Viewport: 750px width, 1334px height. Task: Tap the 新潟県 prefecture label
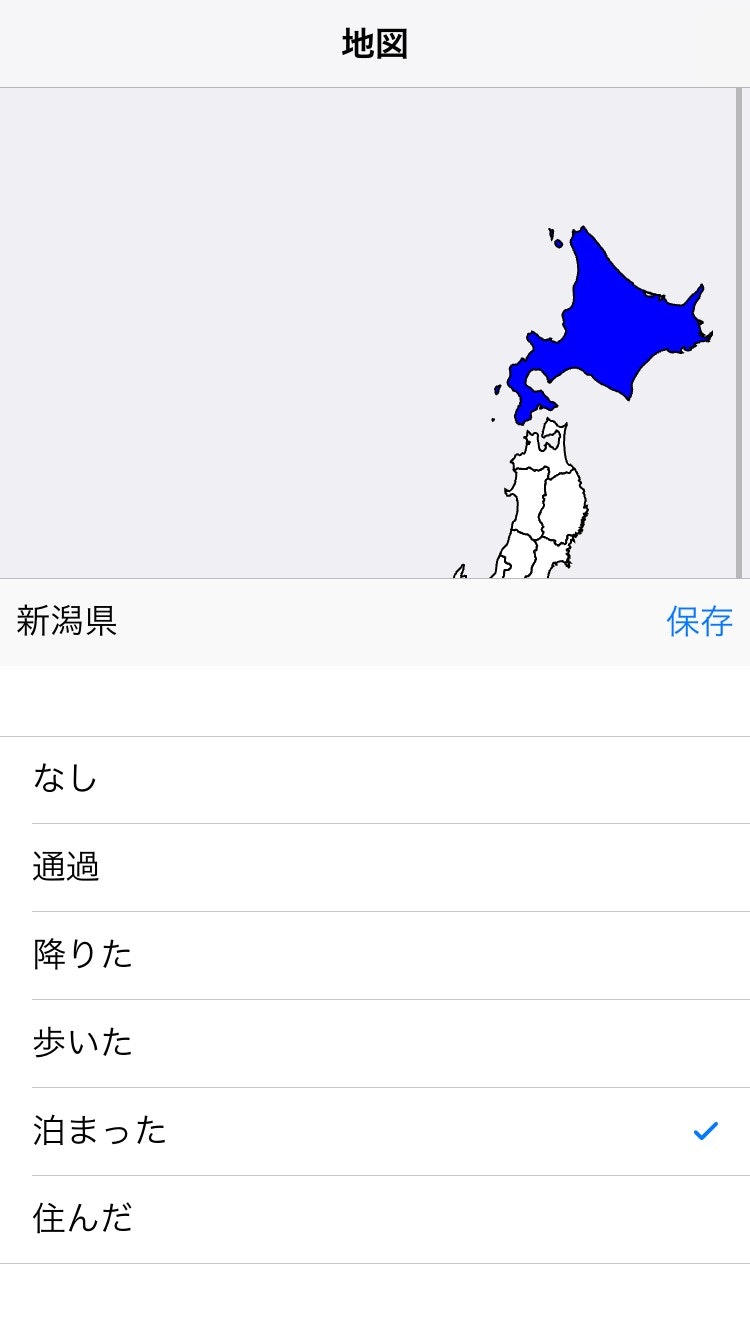(67, 622)
